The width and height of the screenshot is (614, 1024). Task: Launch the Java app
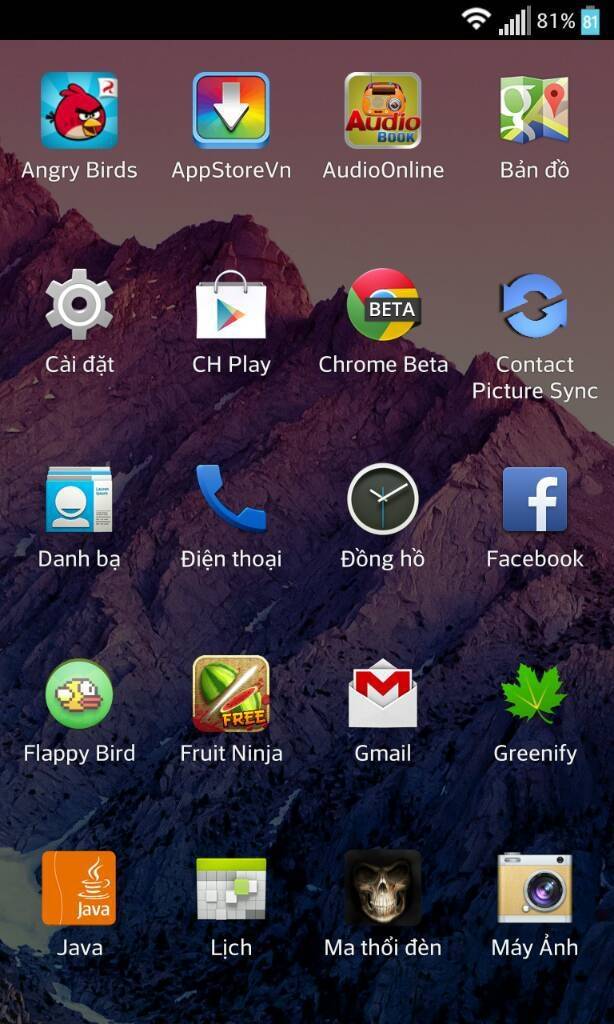point(79,887)
